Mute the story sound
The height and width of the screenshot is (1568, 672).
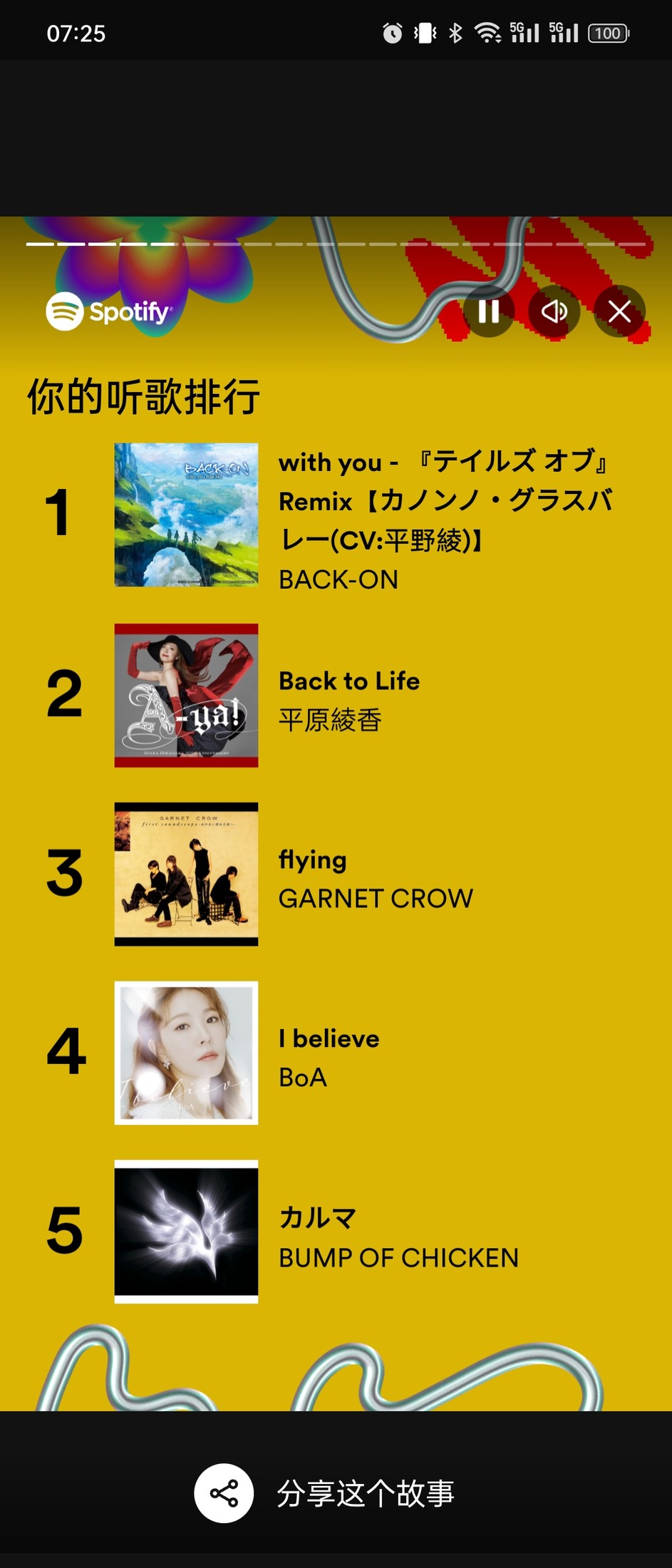coord(554,311)
